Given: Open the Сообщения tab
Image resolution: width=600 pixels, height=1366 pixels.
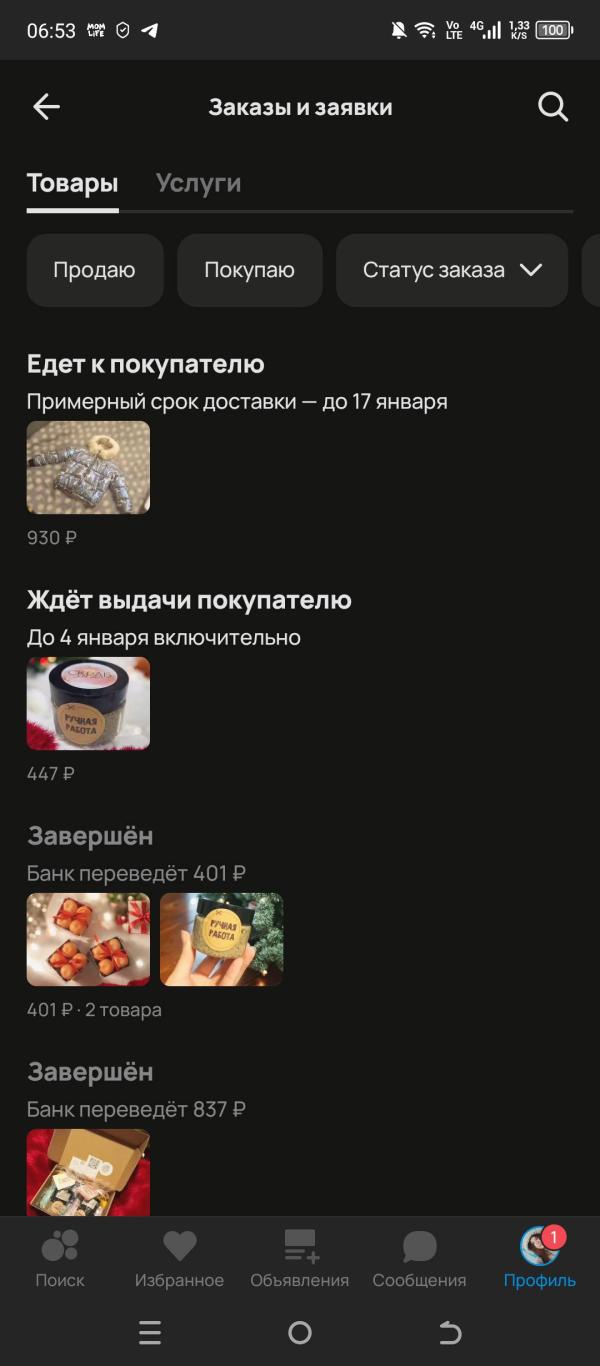Looking at the screenshot, I should 419,1259.
